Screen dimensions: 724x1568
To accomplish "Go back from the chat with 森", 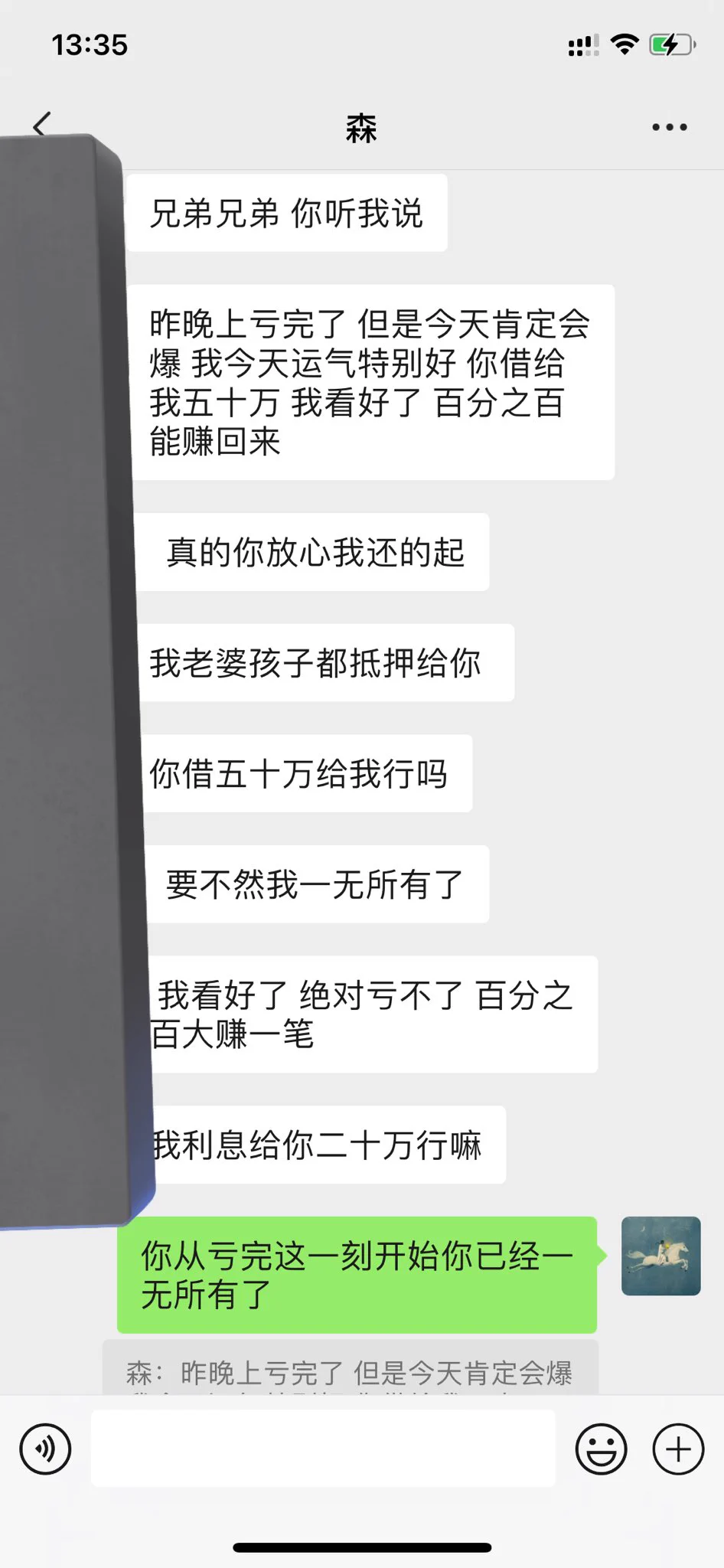I will point(43,123).
